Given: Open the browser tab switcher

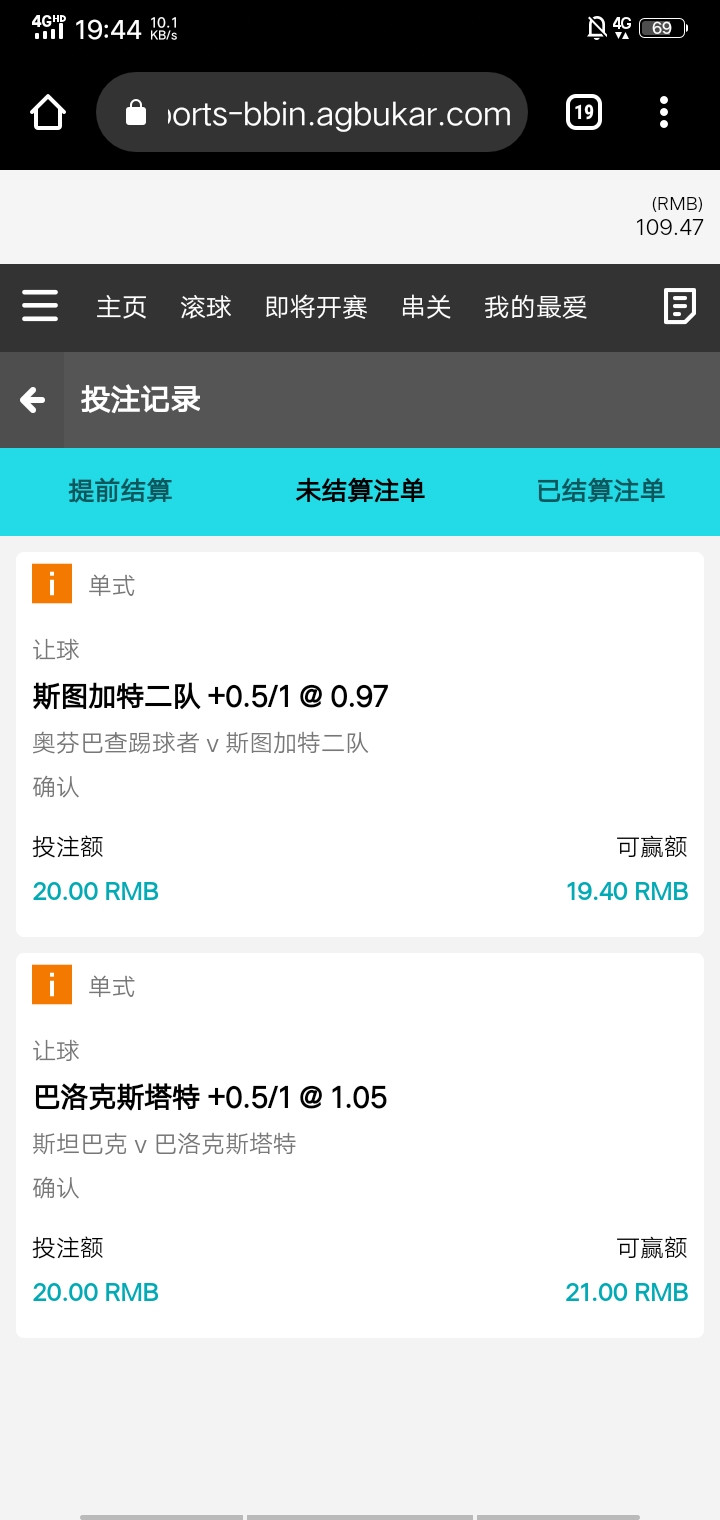Looking at the screenshot, I should (584, 113).
